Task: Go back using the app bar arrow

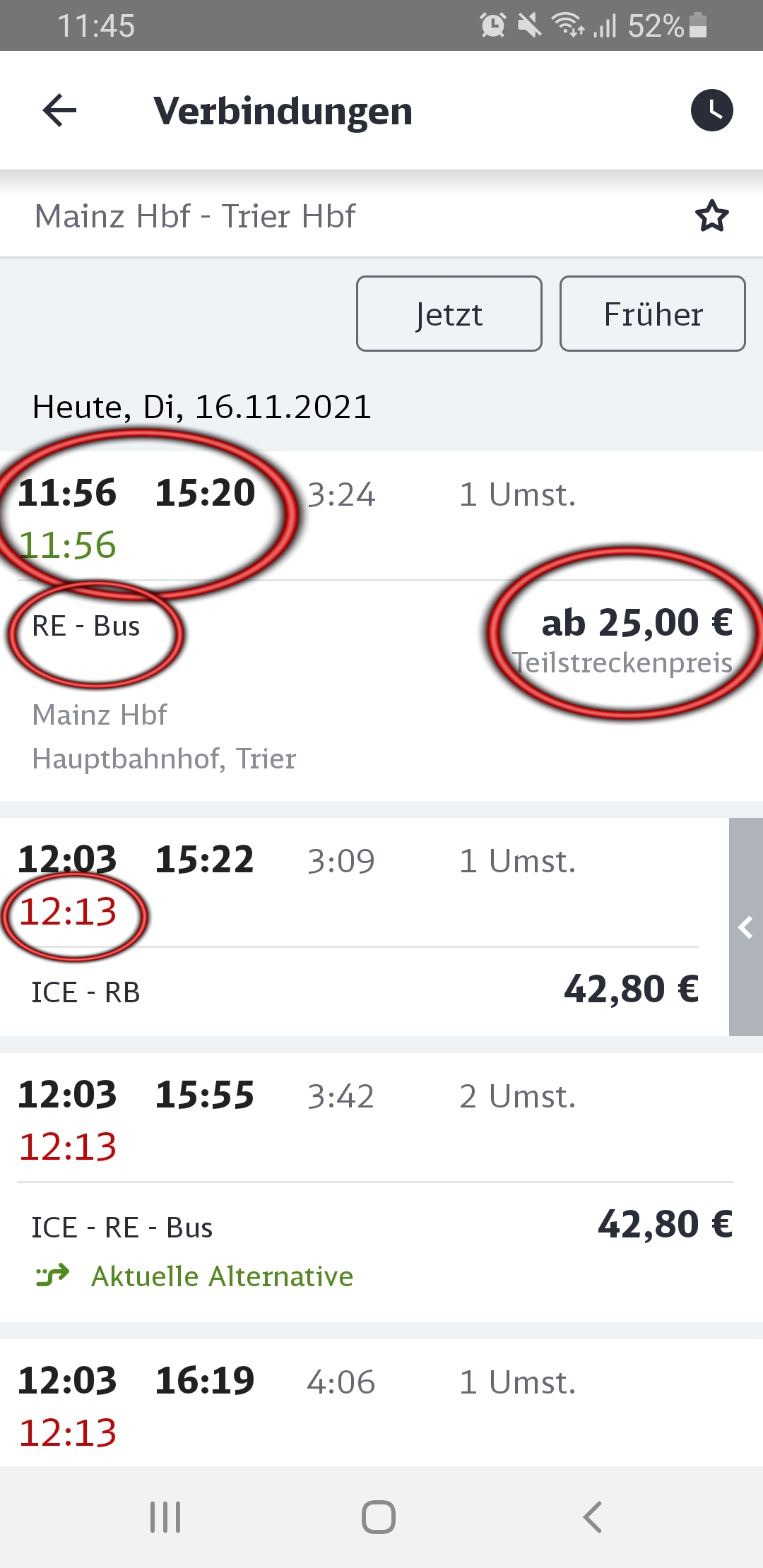Action: [59, 111]
